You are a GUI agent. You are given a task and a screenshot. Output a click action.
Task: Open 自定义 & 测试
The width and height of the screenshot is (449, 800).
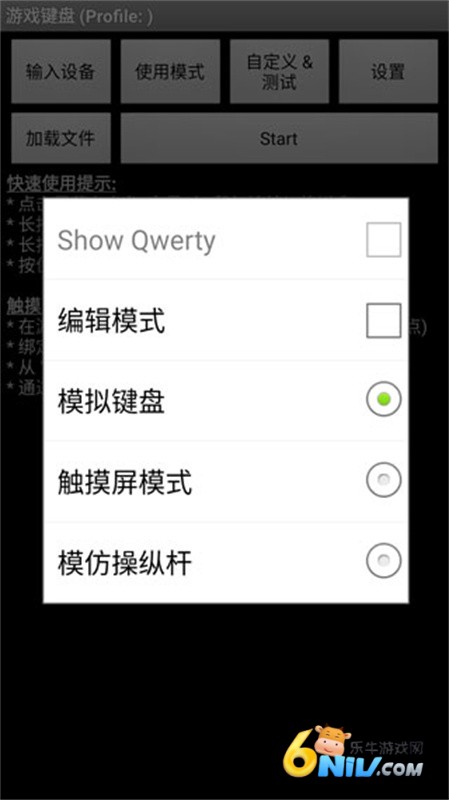click(279, 71)
